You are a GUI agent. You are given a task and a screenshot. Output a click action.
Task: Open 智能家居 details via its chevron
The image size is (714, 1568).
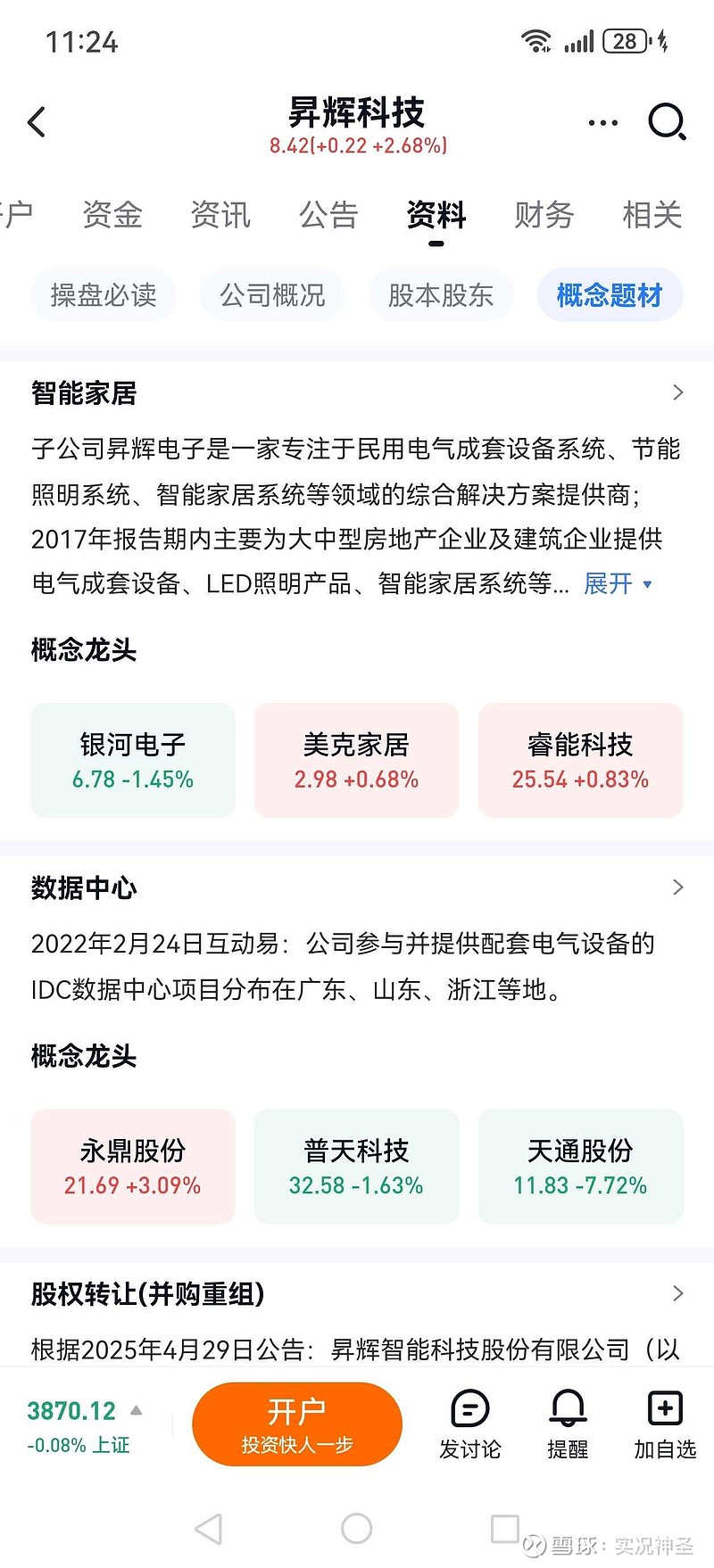click(x=678, y=392)
